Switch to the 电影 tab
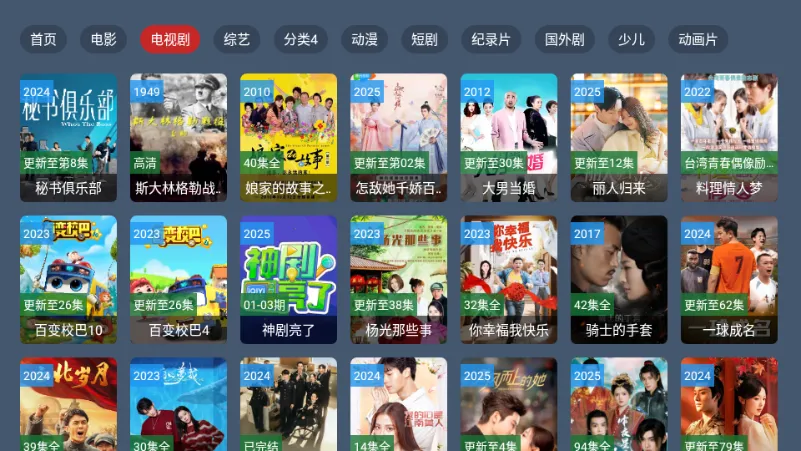The height and width of the screenshot is (451, 801). coord(104,40)
